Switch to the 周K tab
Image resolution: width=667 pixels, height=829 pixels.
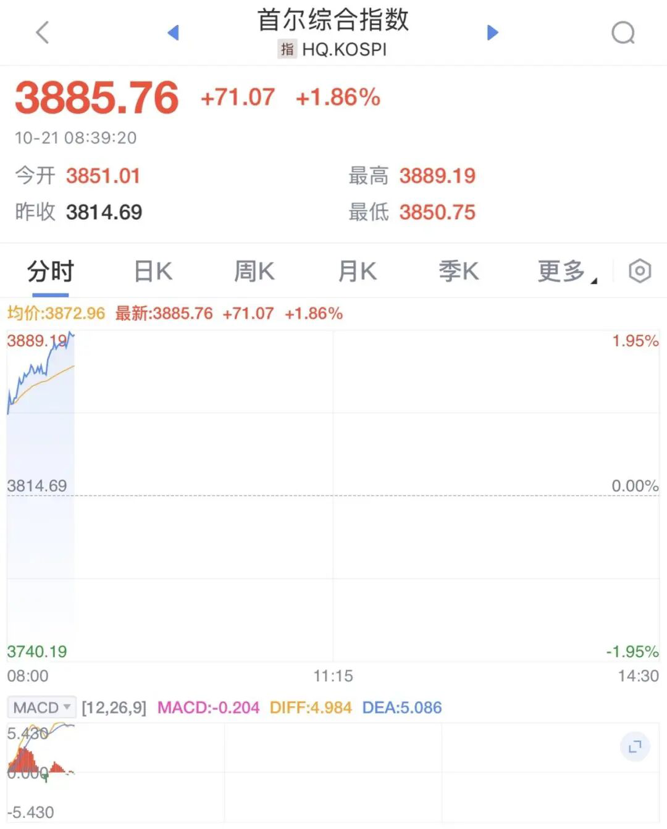pyautogui.click(x=254, y=271)
